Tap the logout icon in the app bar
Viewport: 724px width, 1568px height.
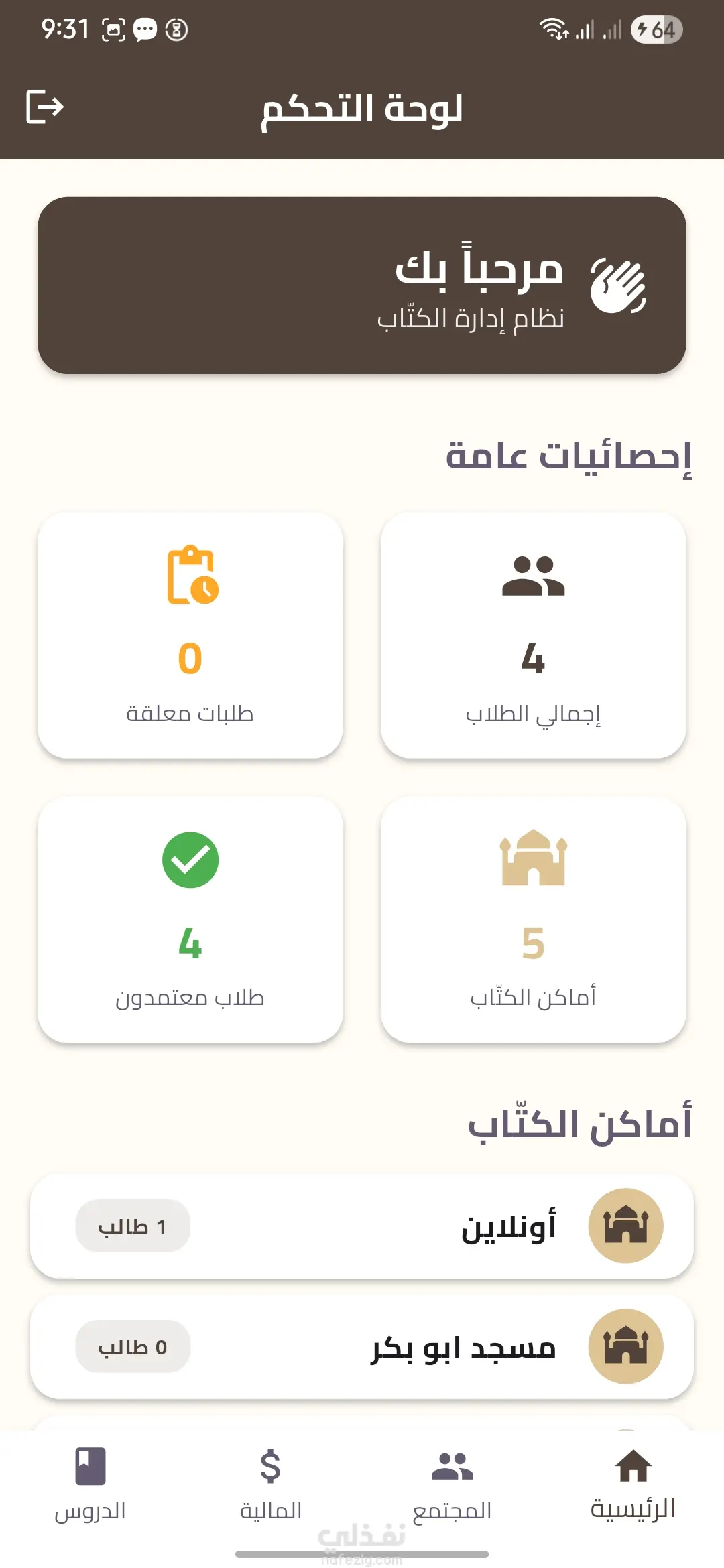(45, 107)
